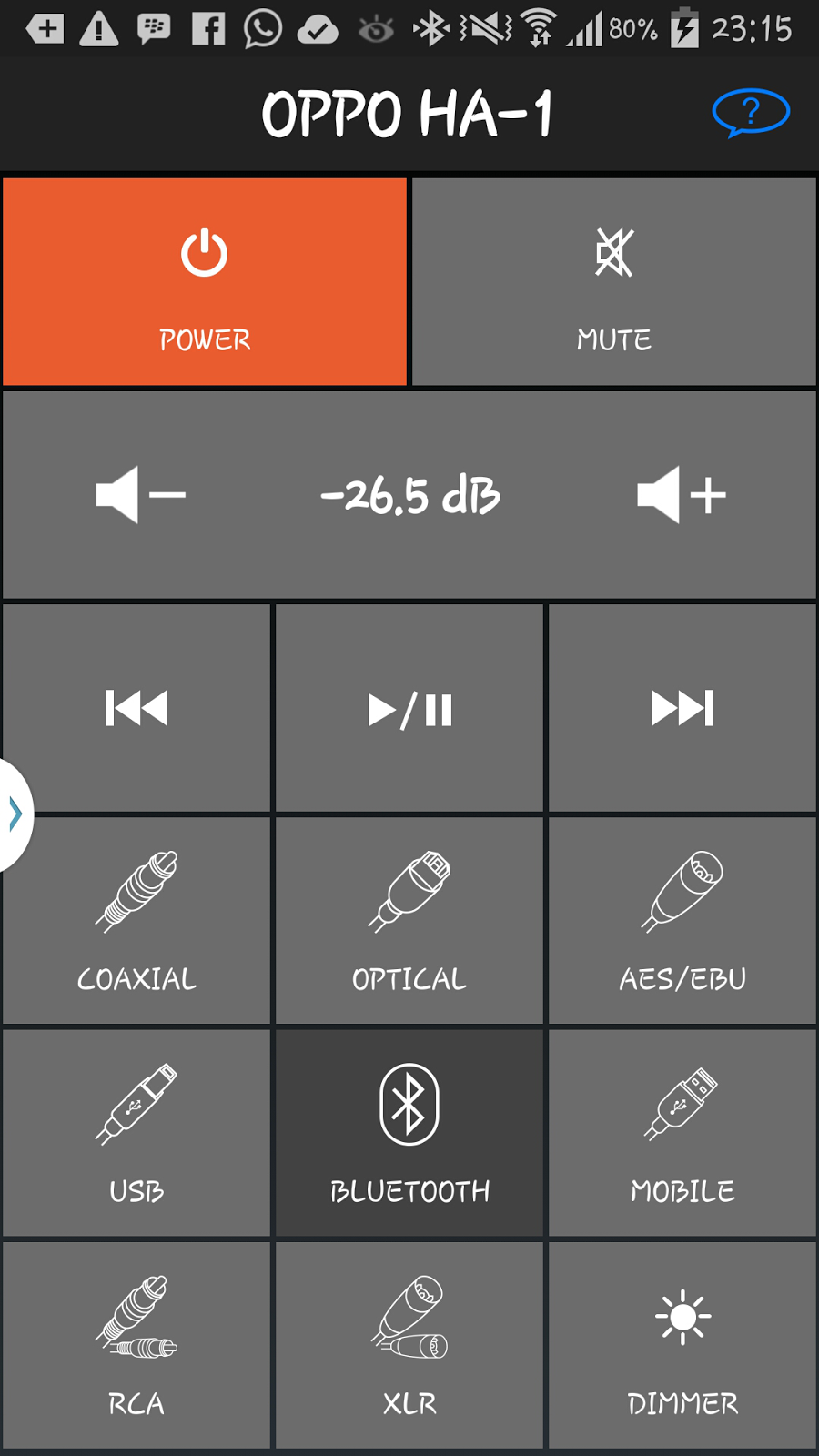Image resolution: width=819 pixels, height=1456 pixels.
Task: Select the RCA analog input
Action: tap(136, 1345)
